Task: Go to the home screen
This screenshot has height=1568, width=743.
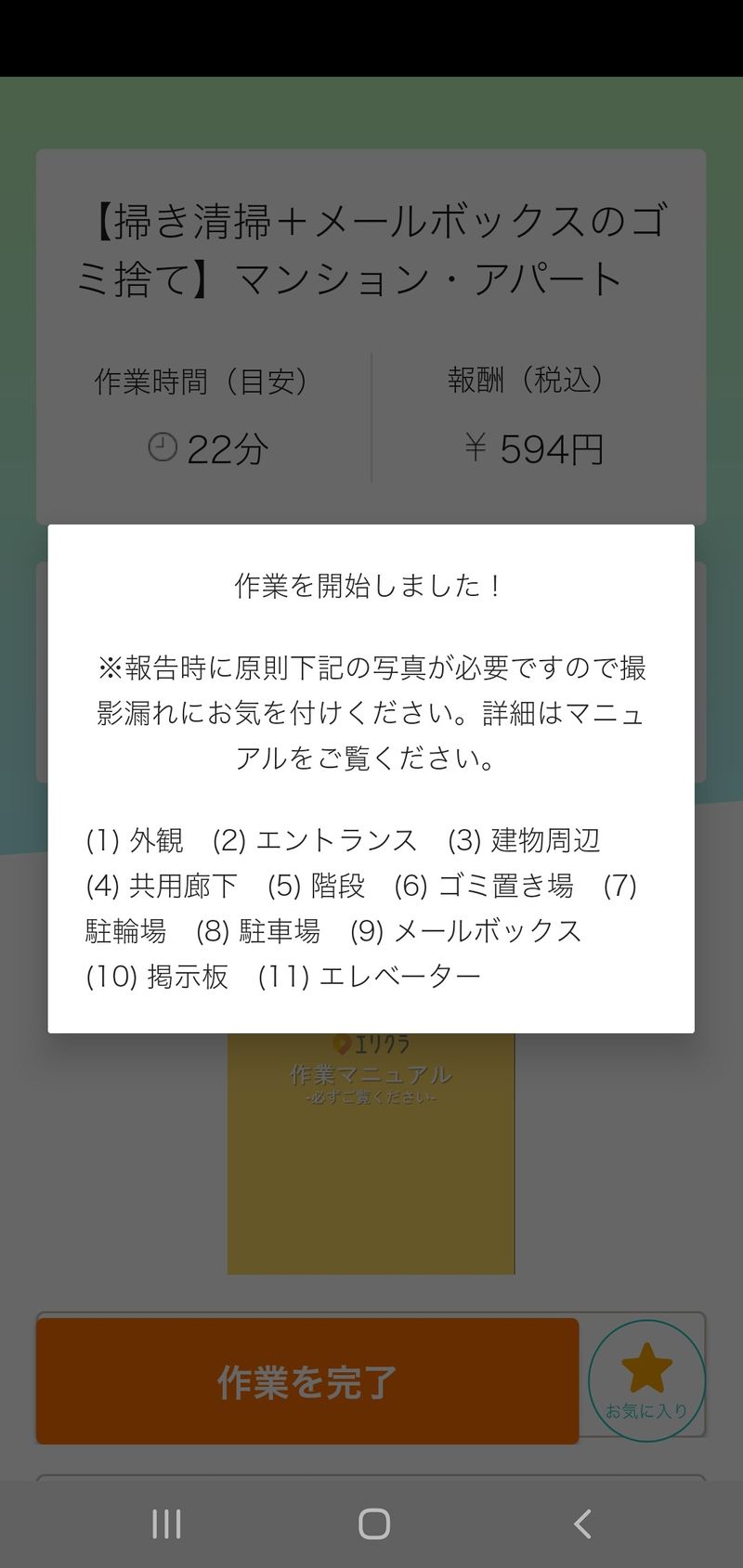Action: 373,1523
